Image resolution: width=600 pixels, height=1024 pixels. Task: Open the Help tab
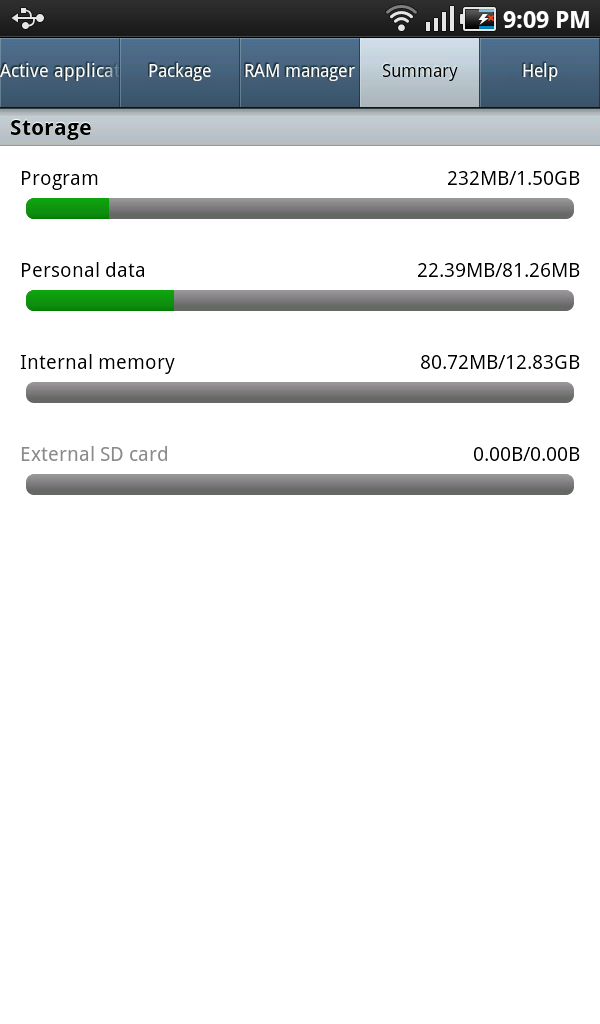[540, 72]
